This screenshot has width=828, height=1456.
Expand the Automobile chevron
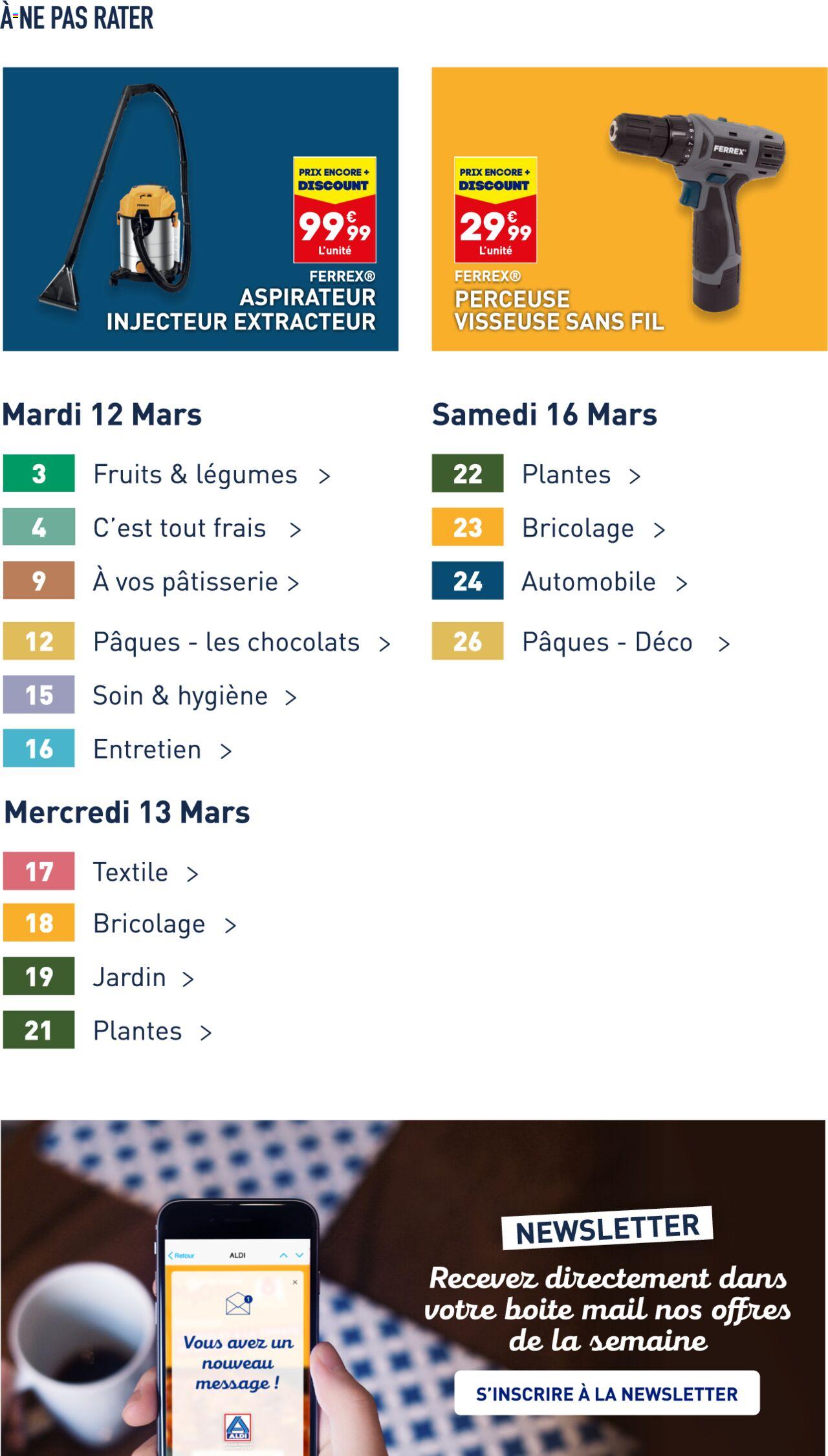[x=682, y=582]
